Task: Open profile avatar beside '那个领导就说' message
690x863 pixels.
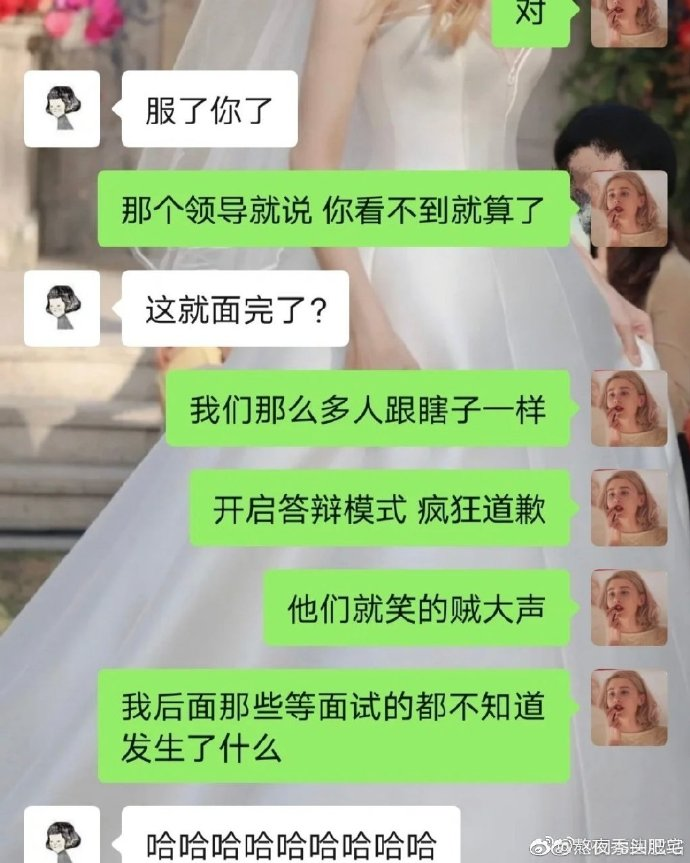Action: pyautogui.click(x=629, y=209)
